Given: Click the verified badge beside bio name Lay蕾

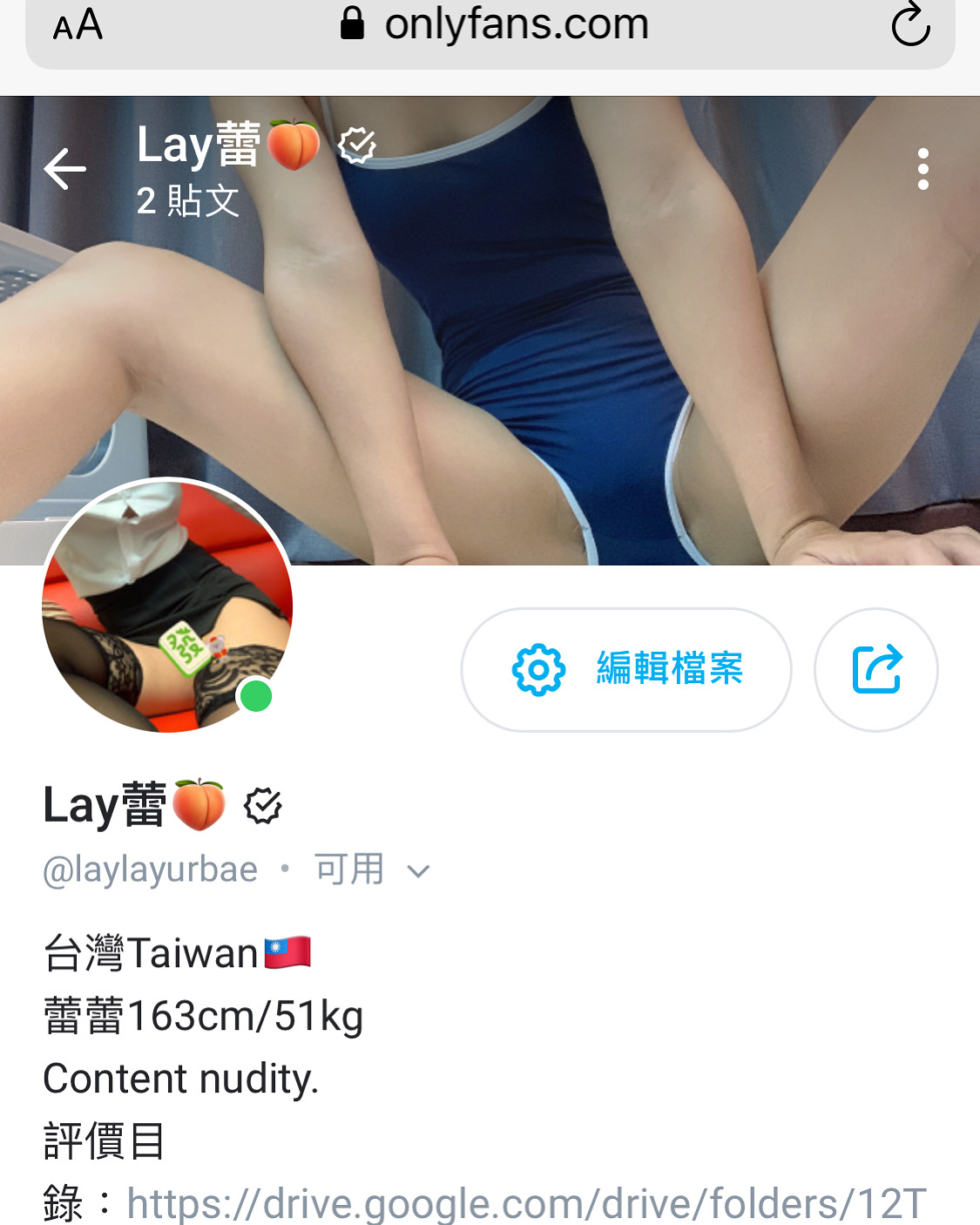Looking at the screenshot, I should 263,806.
